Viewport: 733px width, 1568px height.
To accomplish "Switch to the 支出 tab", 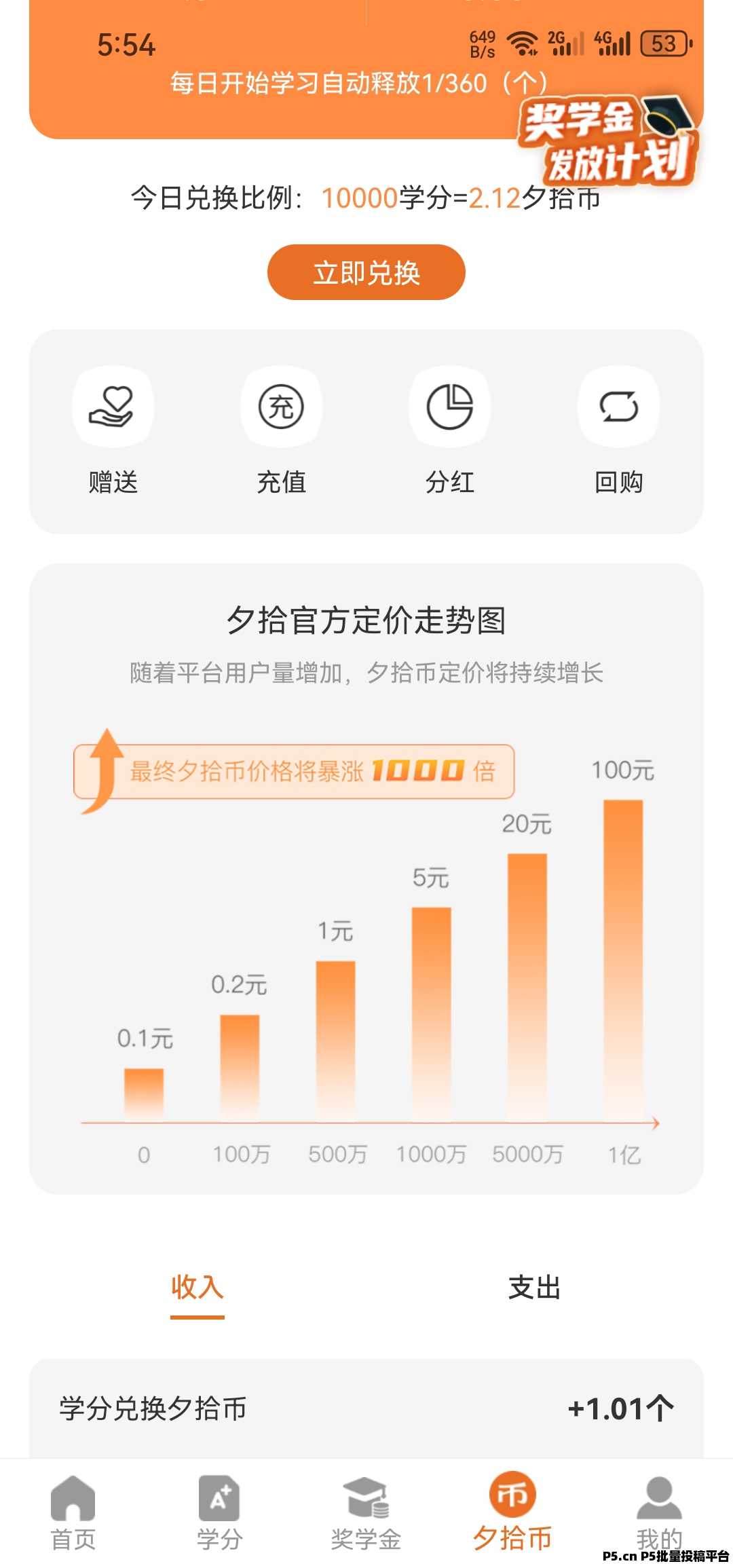I will pos(535,1287).
